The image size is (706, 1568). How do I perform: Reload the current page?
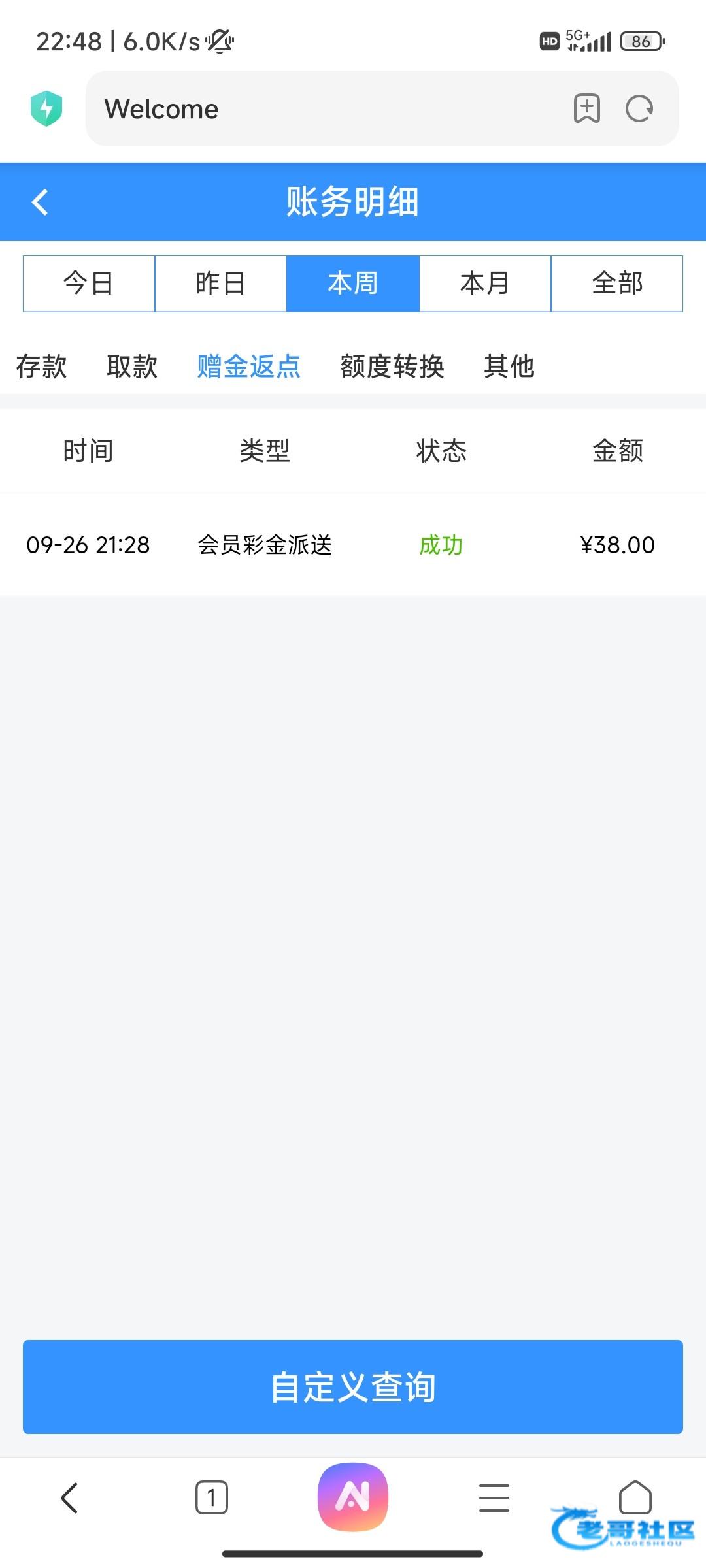click(639, 108)
